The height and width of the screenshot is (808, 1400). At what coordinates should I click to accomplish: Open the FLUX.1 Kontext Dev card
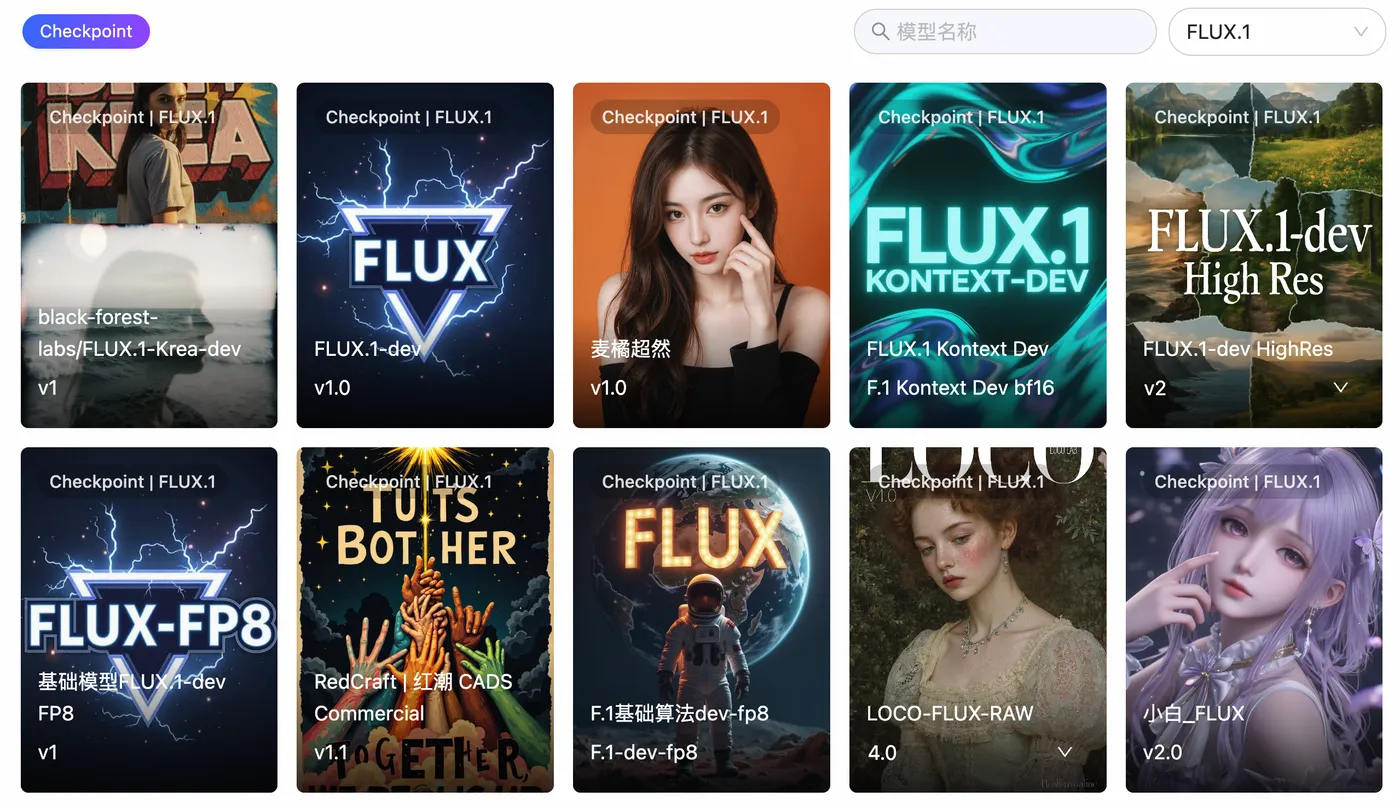pos(977,255)
